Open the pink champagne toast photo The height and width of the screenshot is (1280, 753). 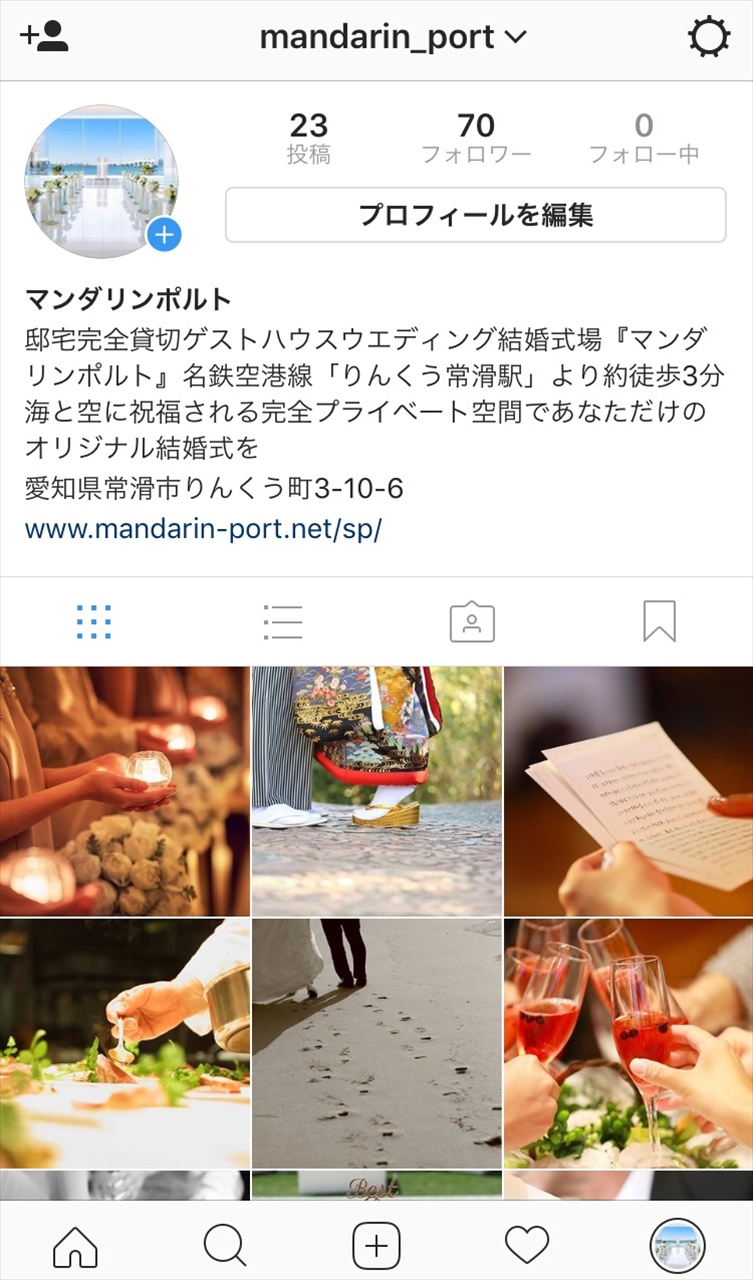pos(629,1044)
